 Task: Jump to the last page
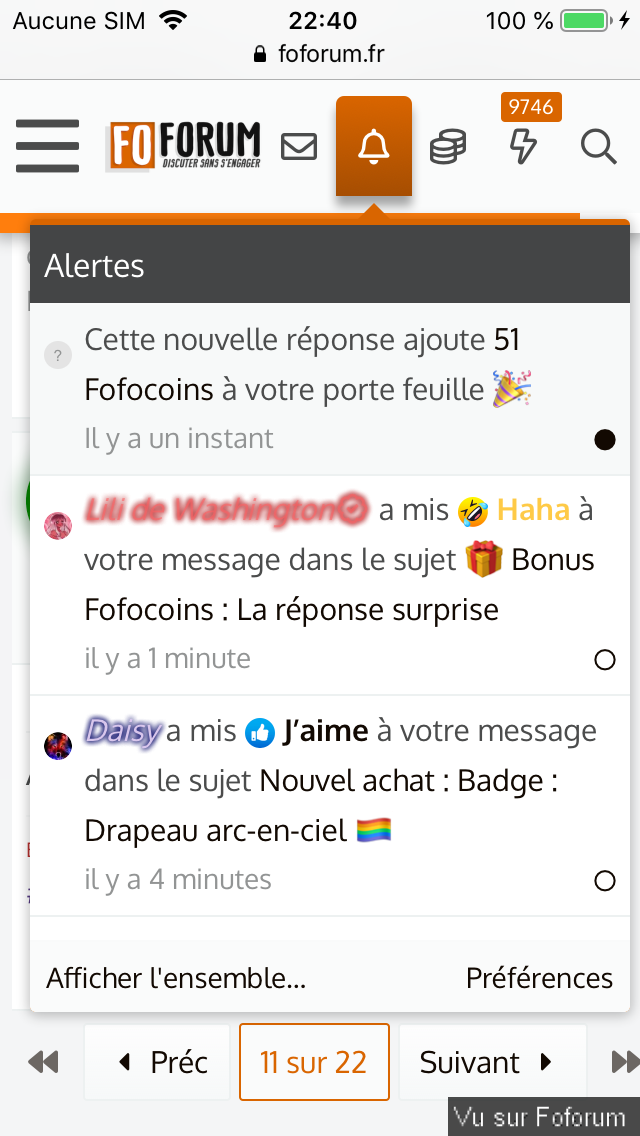pyautogui.click(x=625, y=1062)
